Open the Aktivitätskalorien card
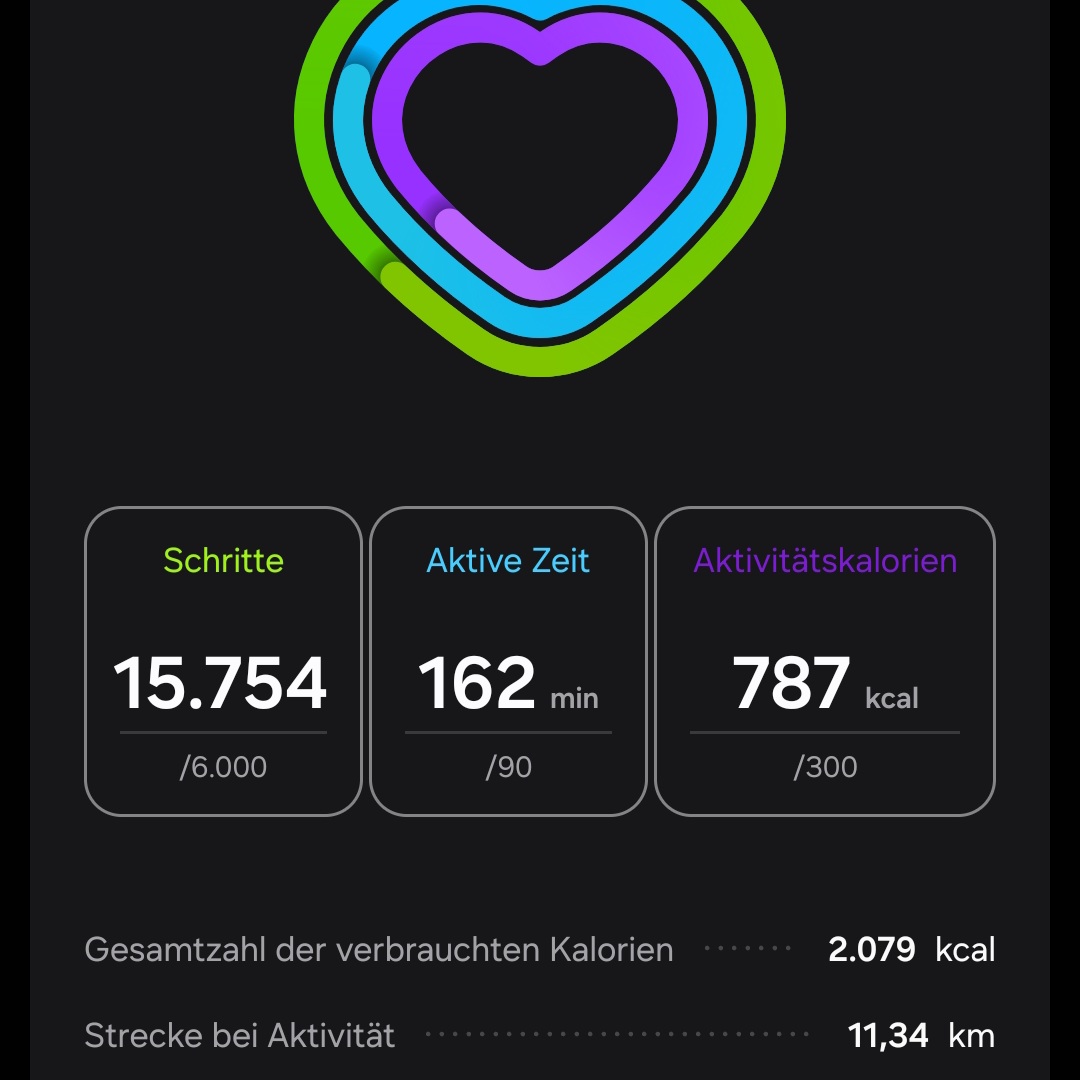 (824, 661)
